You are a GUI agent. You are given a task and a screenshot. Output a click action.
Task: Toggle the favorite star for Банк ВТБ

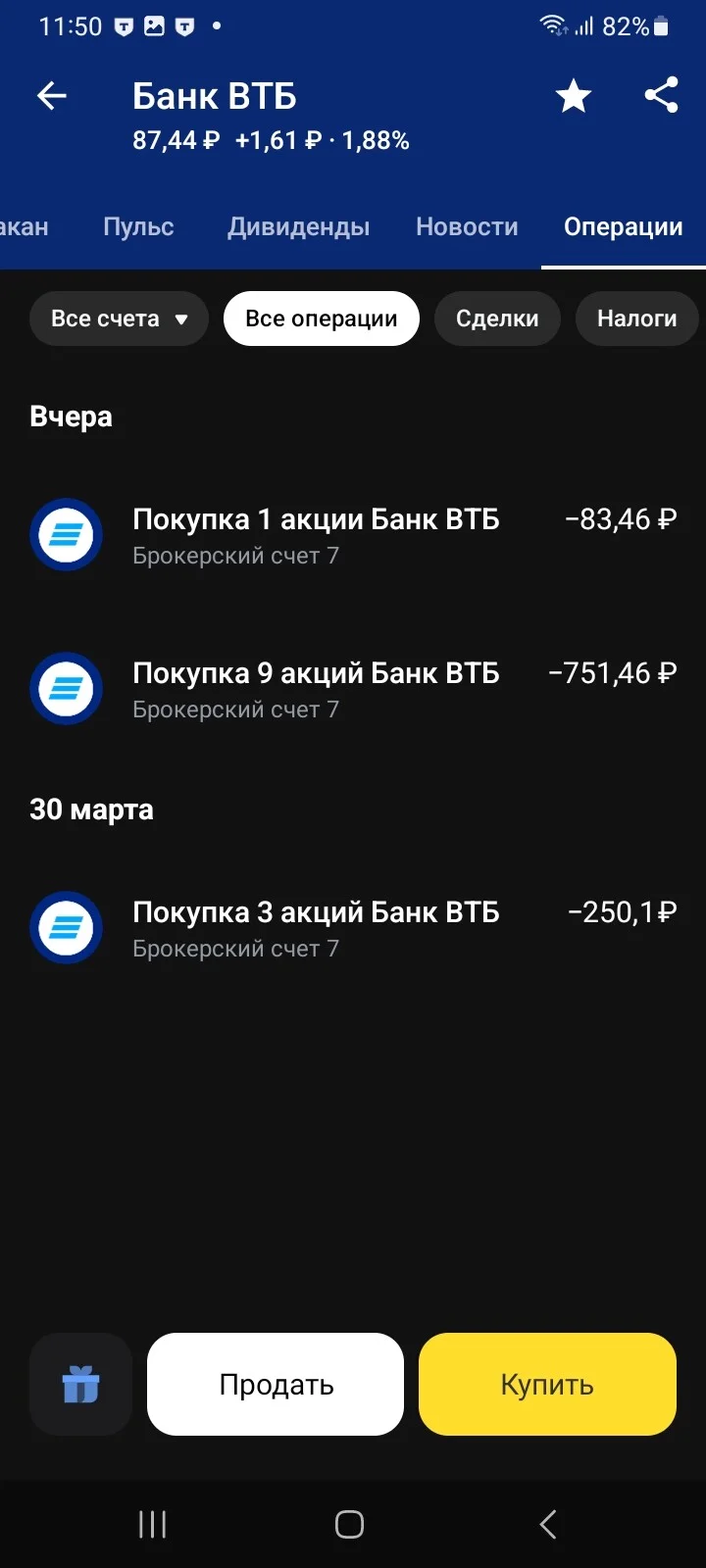click(x=574, y=96)
